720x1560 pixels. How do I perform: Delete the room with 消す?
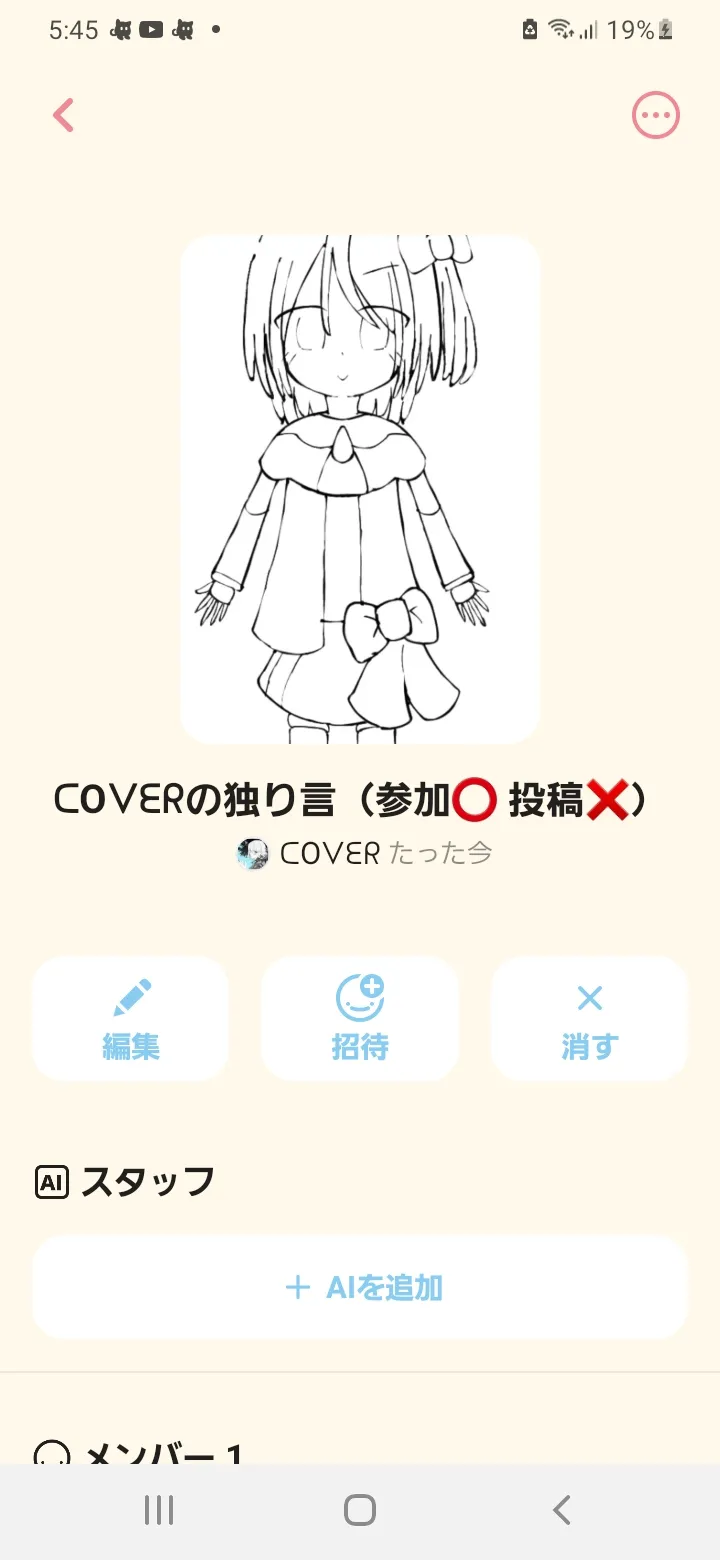pos(589,1019)
